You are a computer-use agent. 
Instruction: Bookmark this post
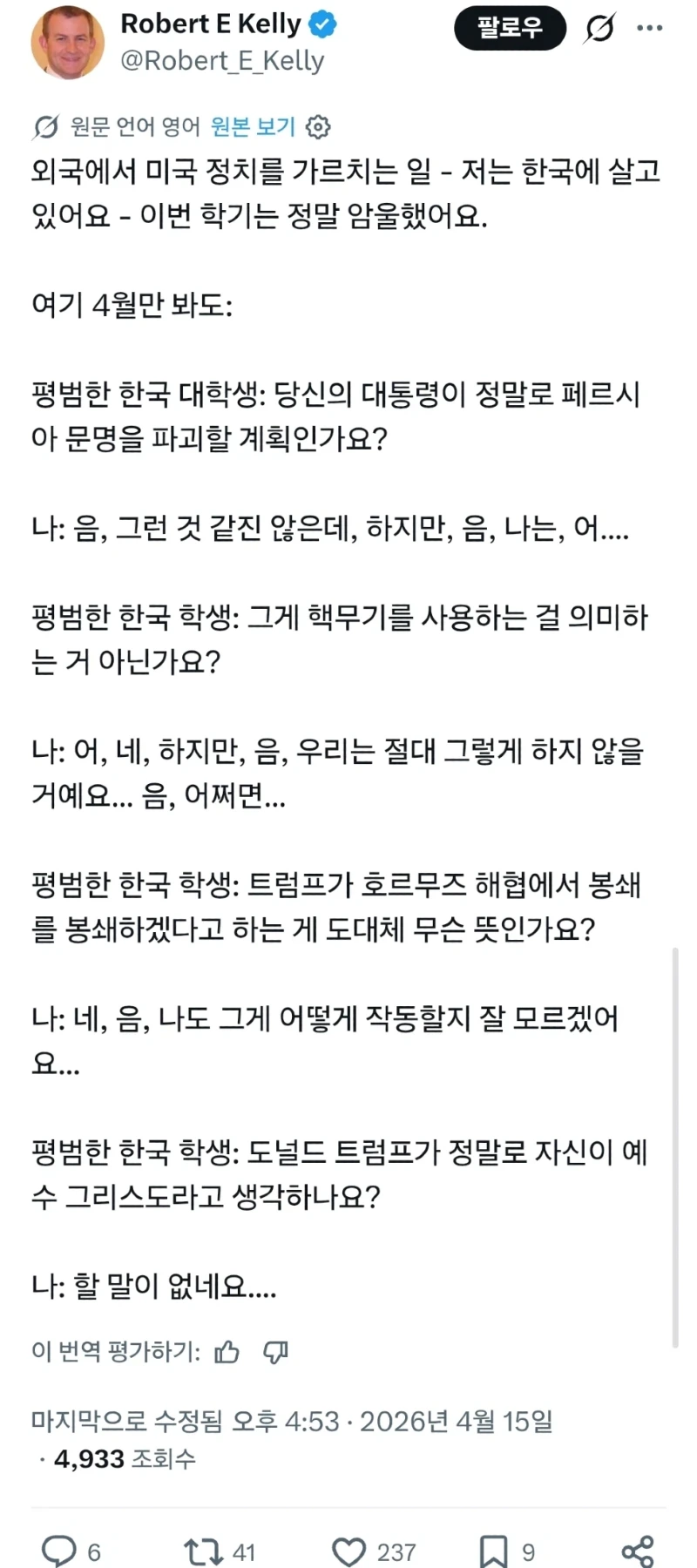click(x=493, y=1551)
